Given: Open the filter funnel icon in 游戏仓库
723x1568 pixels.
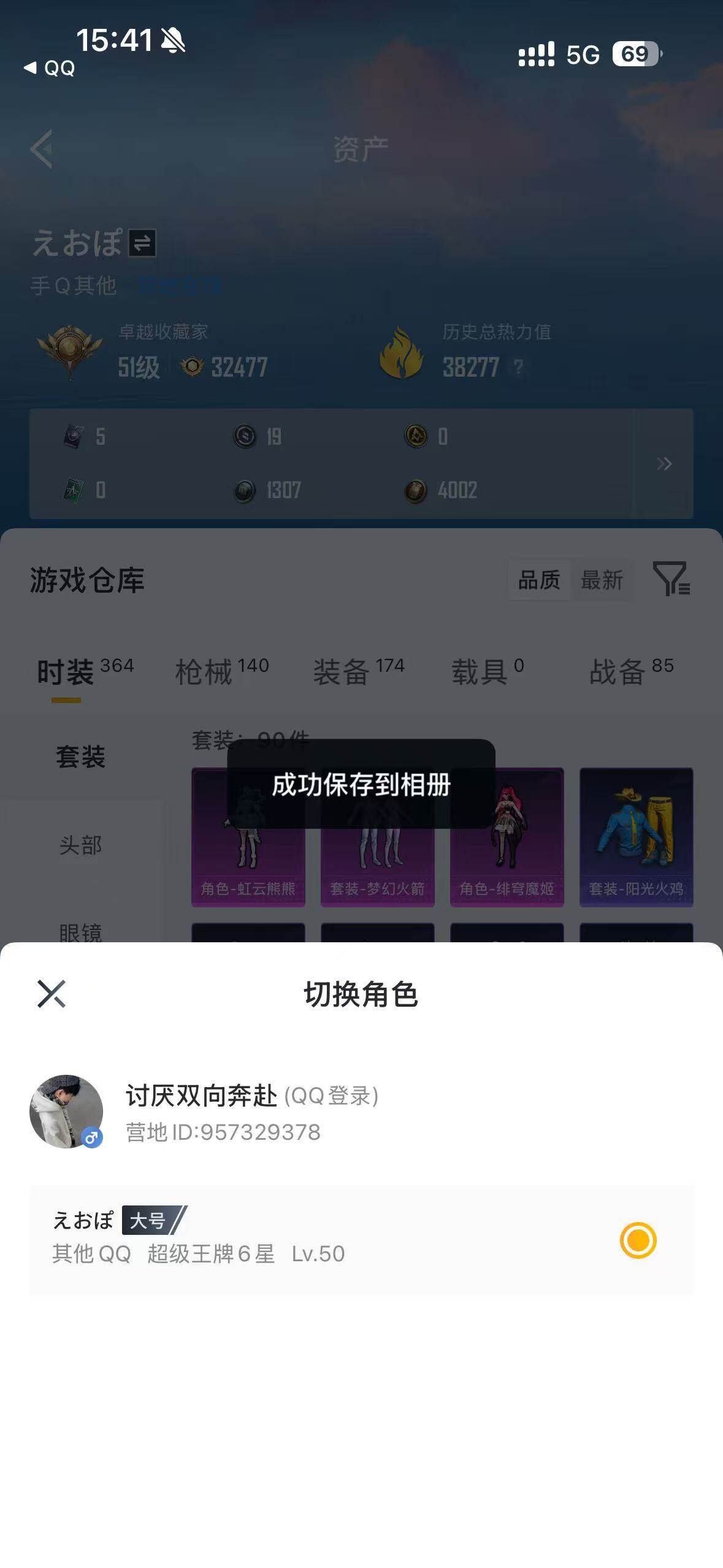Looking at the screenshot, I should click(671, 578).
